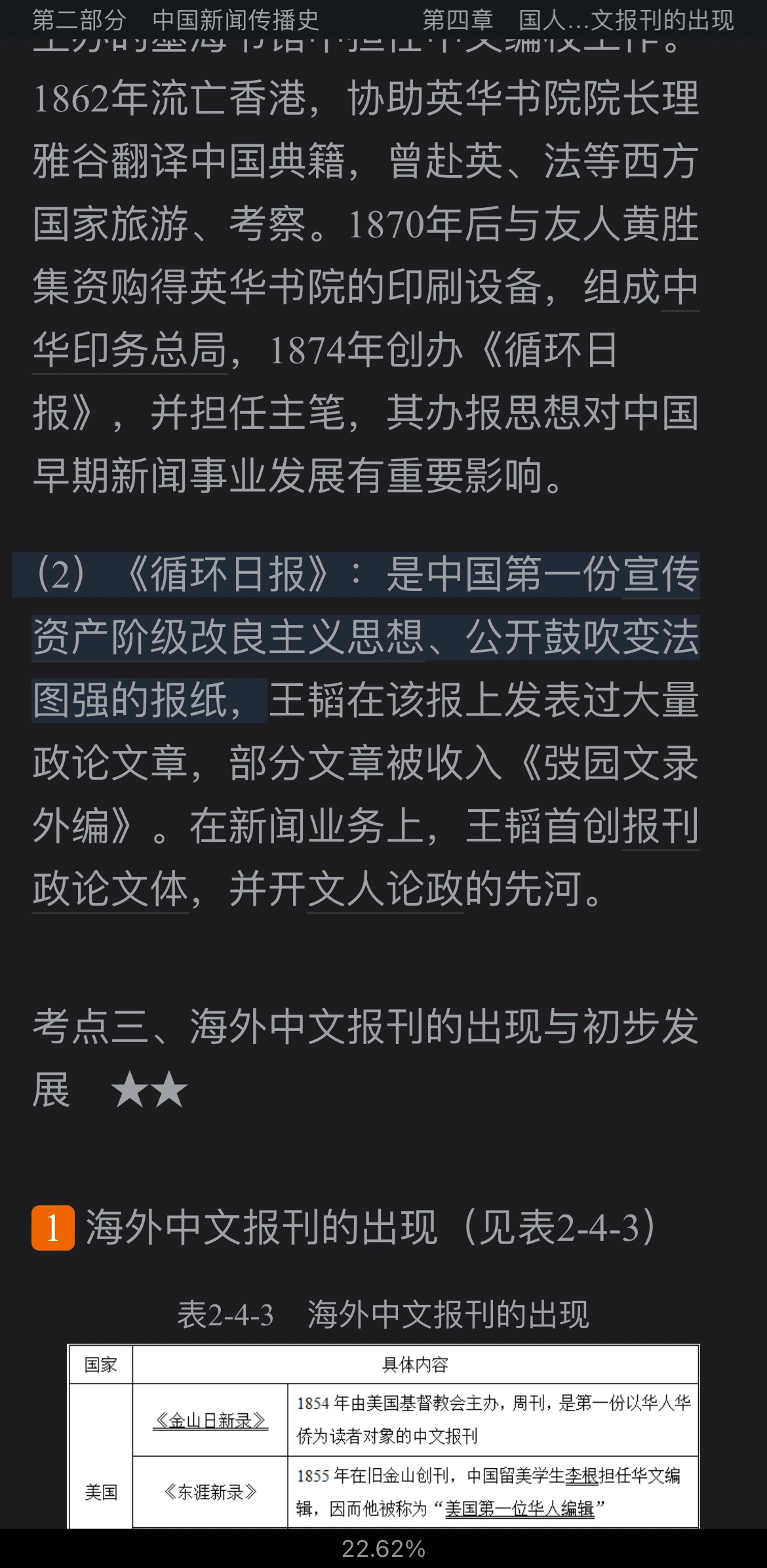Image resolution: width=767 pixels, height=1568 pixels.
Task: Tap the underlined text 中华印务总局
Action: [130, 350]
